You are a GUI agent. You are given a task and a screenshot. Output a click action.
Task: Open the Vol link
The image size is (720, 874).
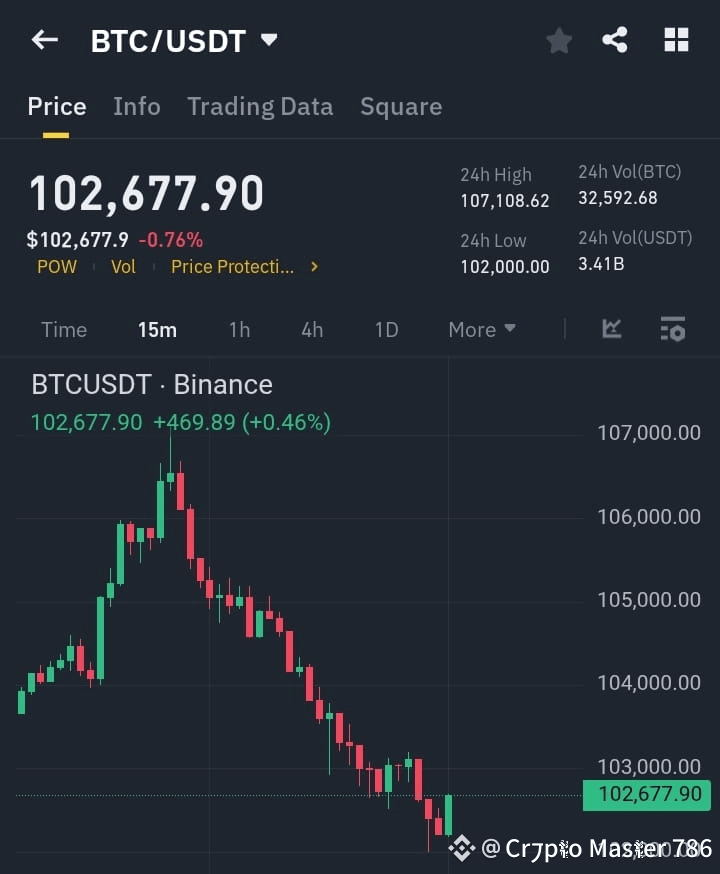(123, 267)
